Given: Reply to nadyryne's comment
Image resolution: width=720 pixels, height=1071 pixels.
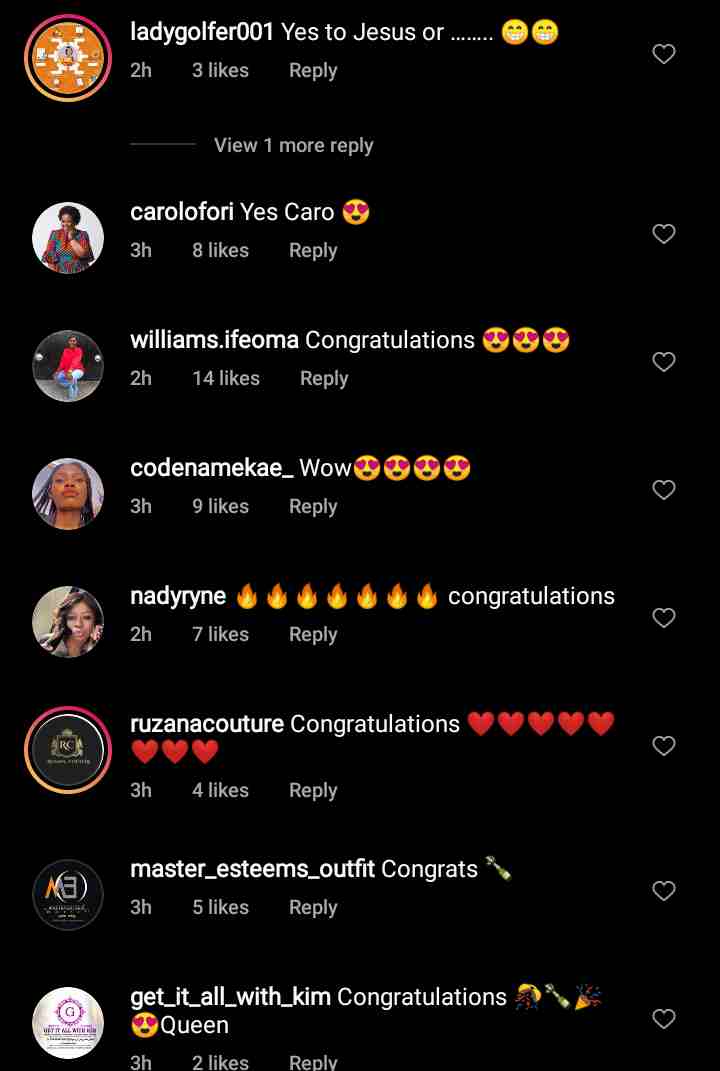Looking at the screenshot, I should point(312,635).
